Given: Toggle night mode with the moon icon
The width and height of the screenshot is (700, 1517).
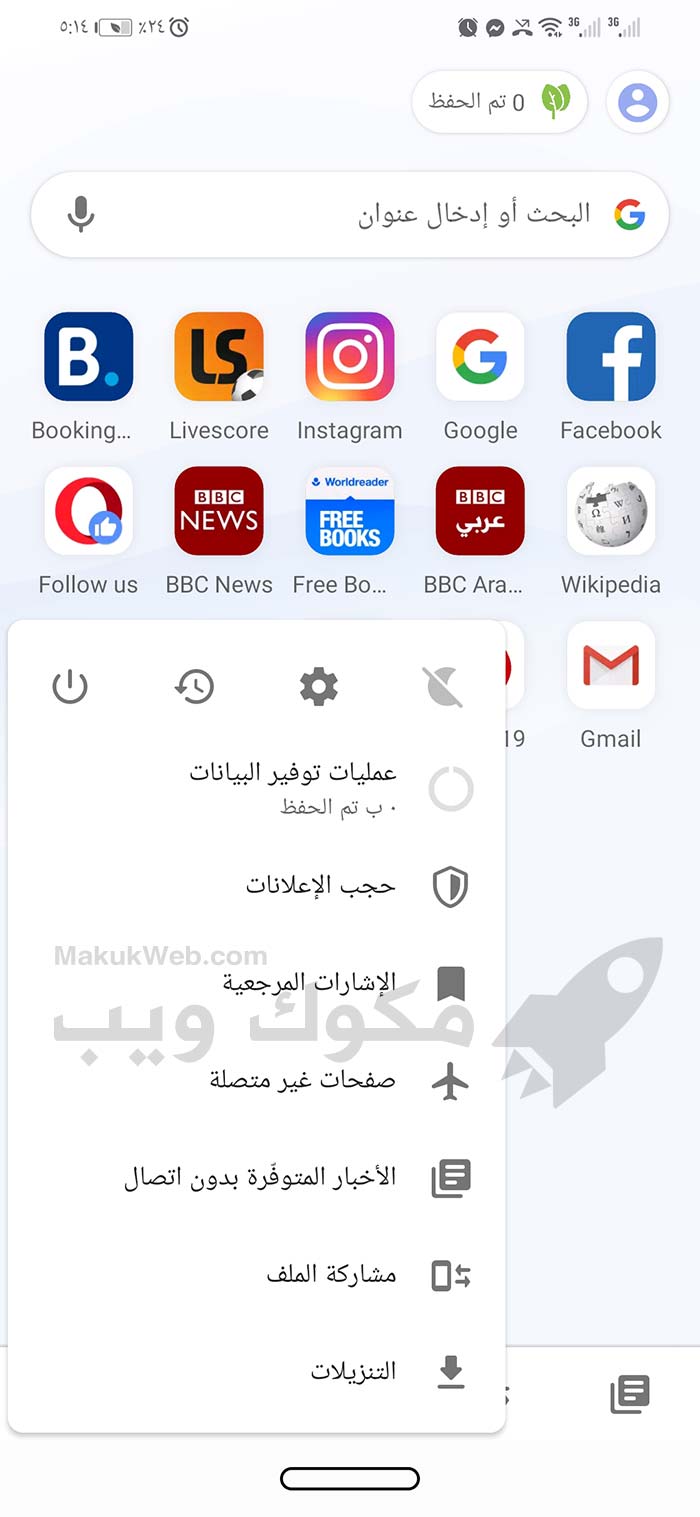Looking at the screenshot, I should coord(443,687).
